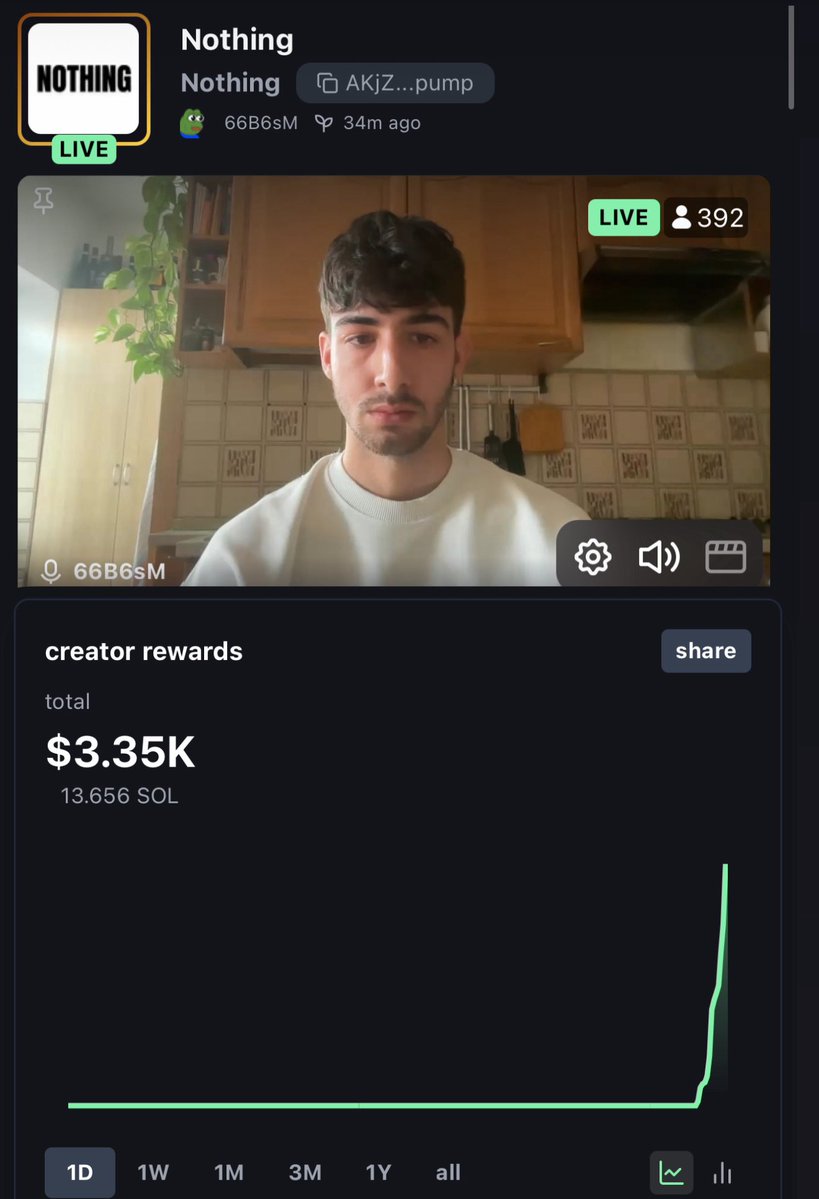Switch to the 1W time range
The width and height of the screenshot is (819, 1199).
[153, 1172]
